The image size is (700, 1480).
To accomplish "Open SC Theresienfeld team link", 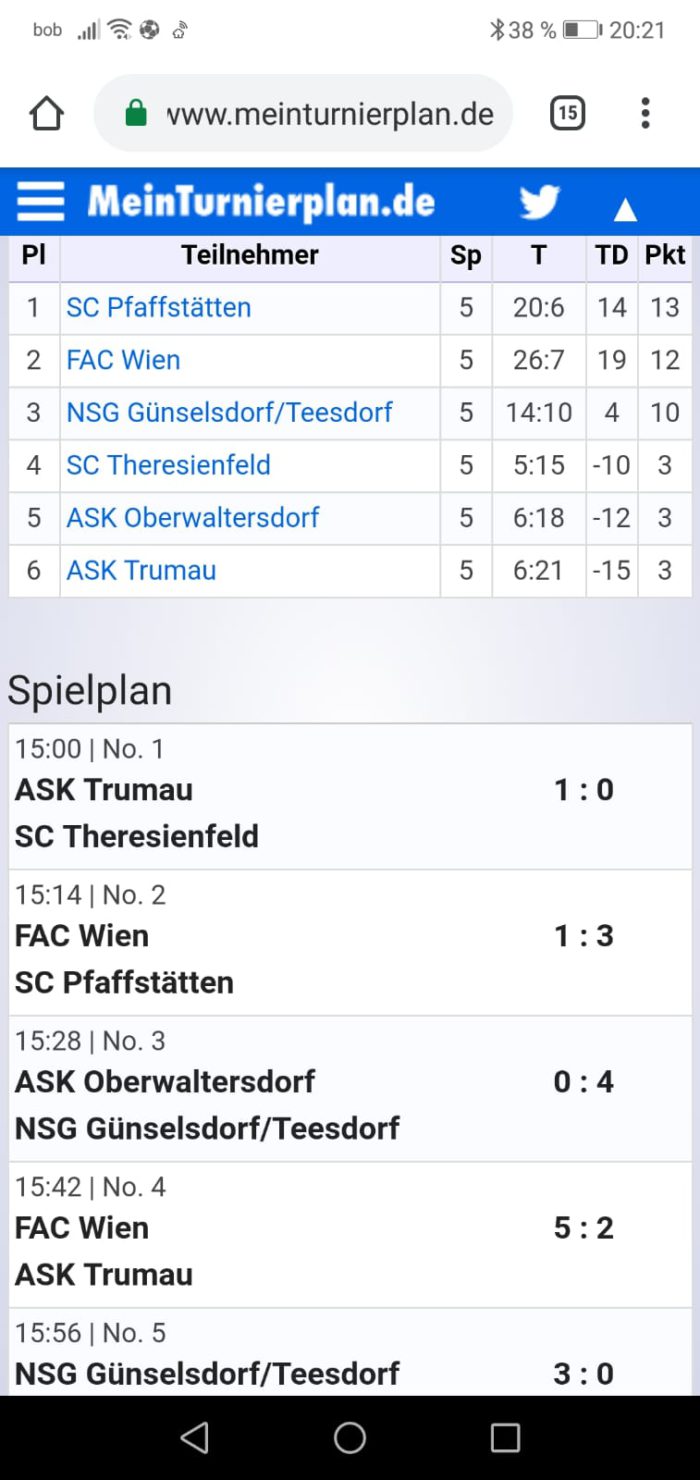I will click(x=168, y=465).
